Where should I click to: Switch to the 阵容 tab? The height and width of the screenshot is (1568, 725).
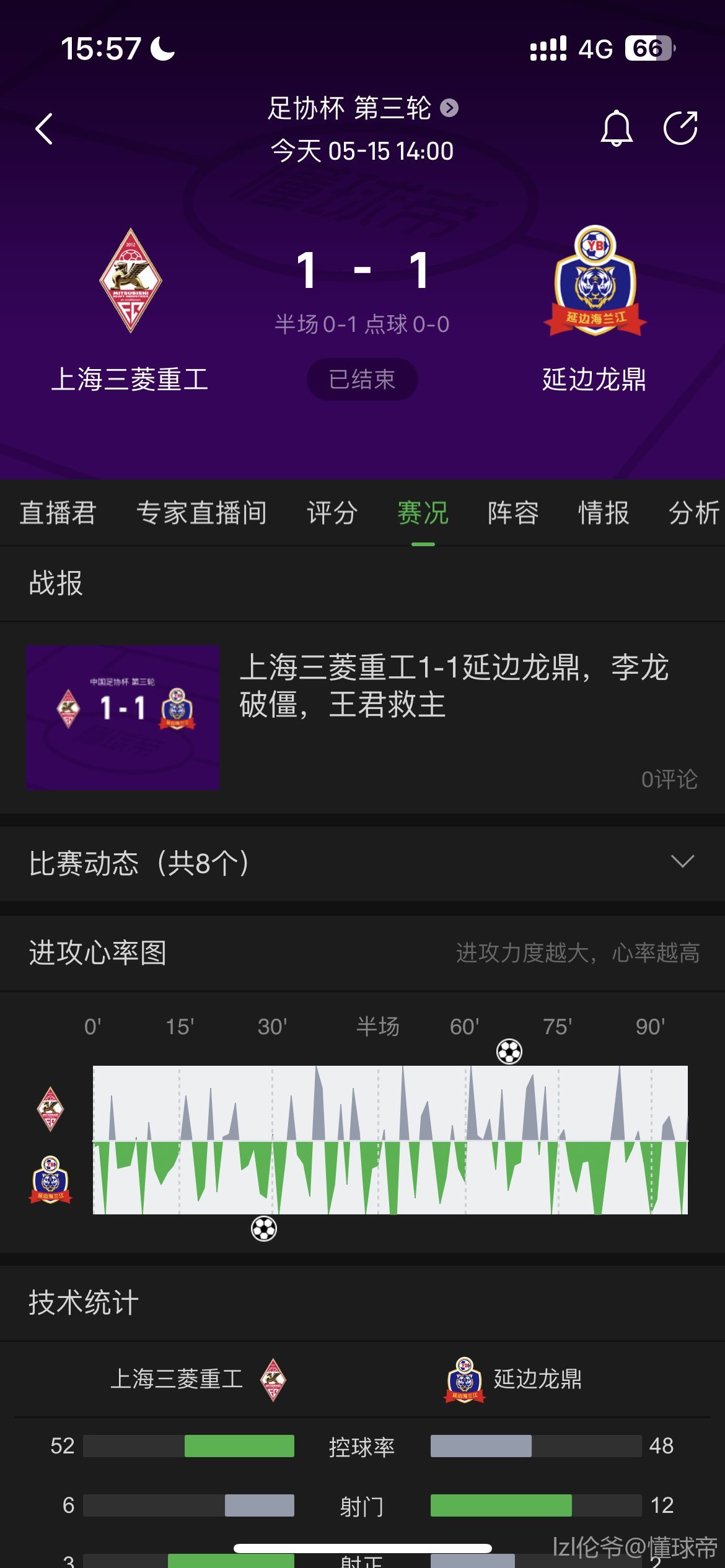click(513, 513)
